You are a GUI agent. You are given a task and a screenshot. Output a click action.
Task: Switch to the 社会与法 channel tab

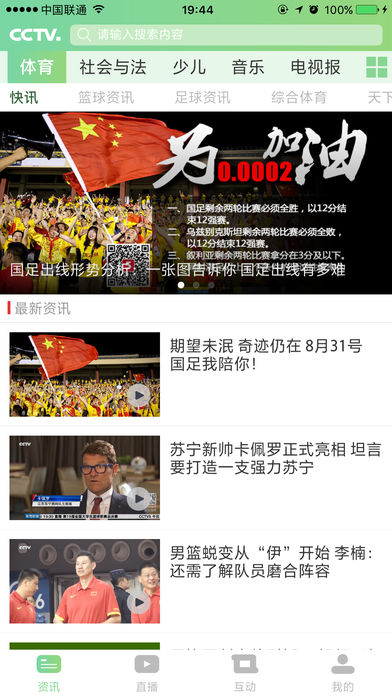coord(113,67)
